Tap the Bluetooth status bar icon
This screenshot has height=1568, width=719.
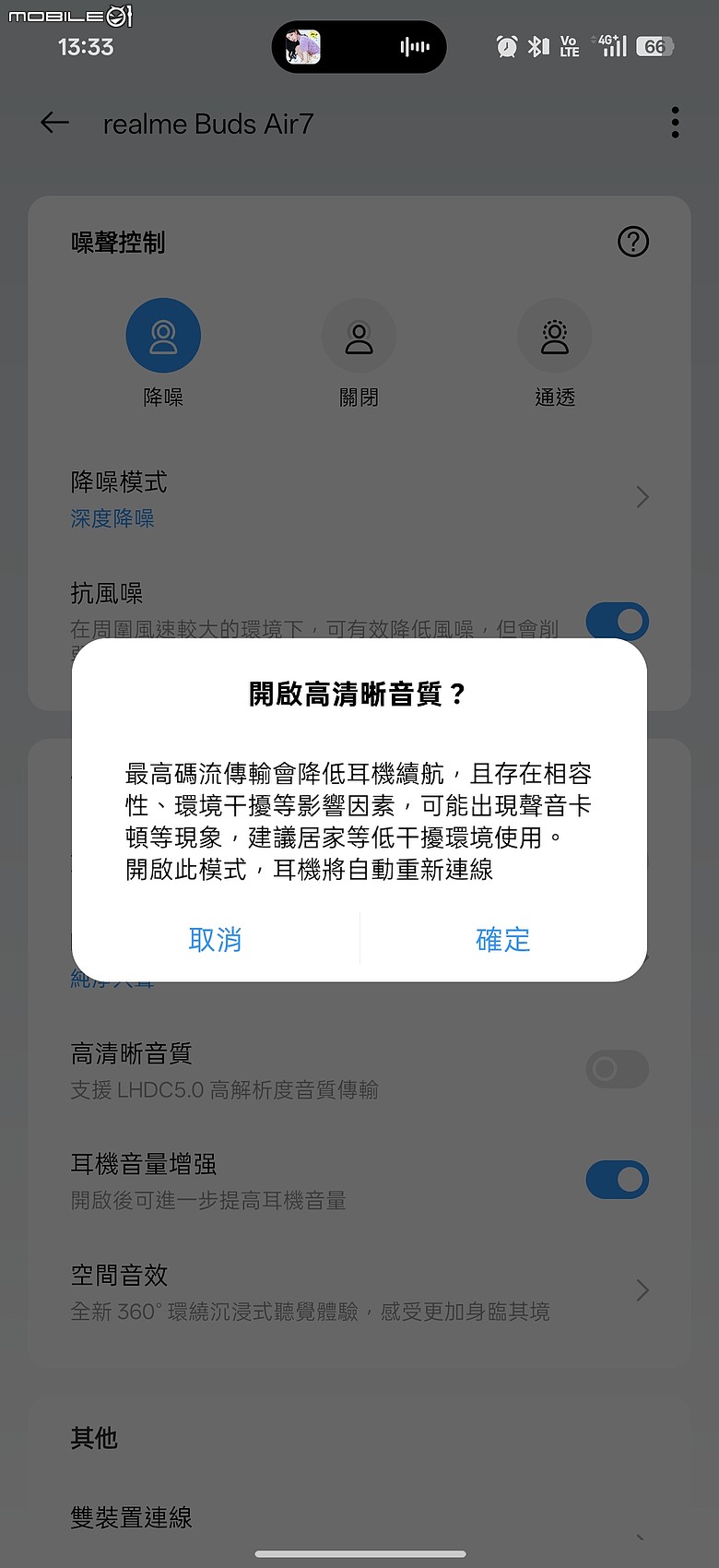click(537, 46)
